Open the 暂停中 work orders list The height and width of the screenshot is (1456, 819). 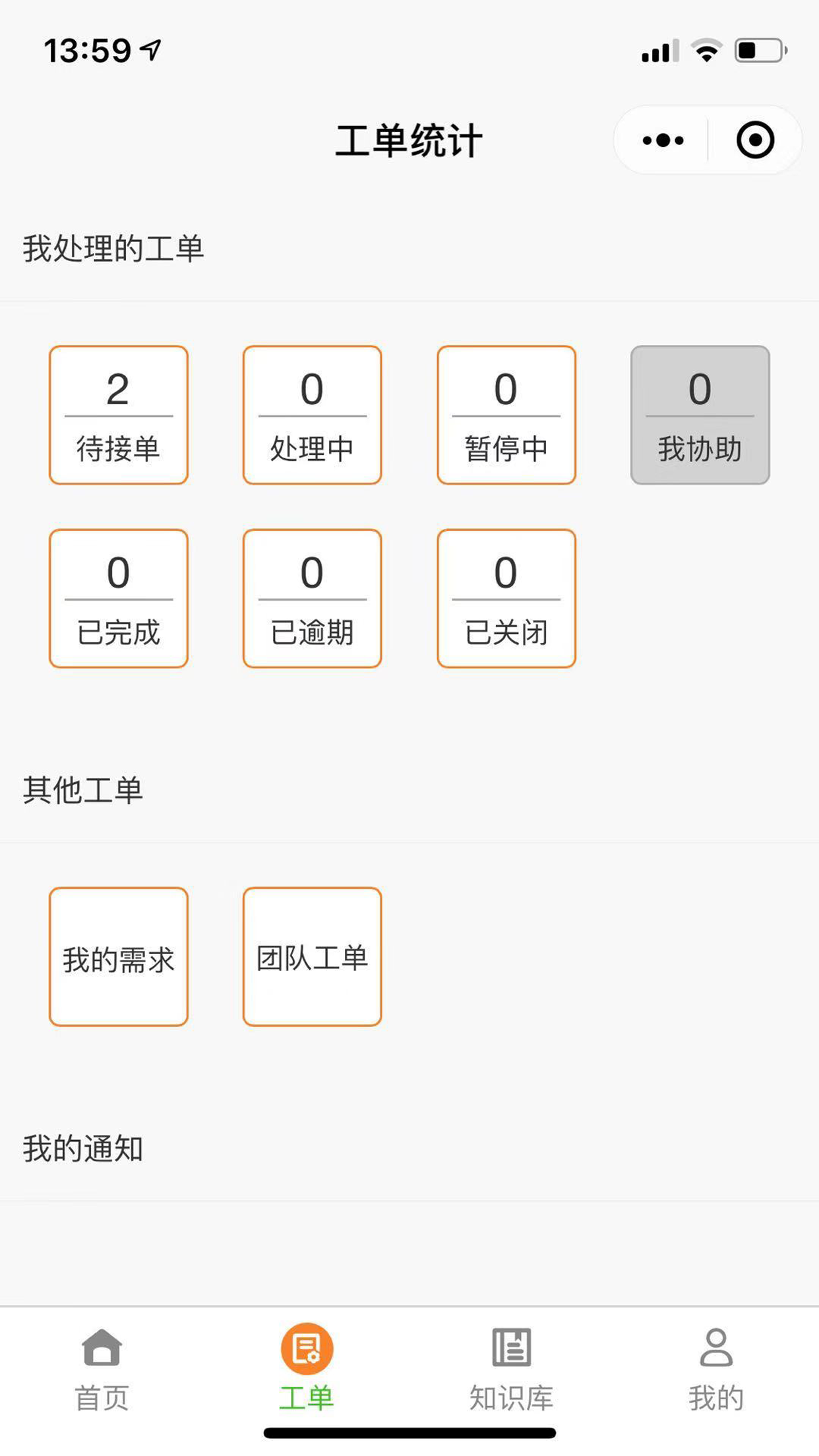point(506,415)
